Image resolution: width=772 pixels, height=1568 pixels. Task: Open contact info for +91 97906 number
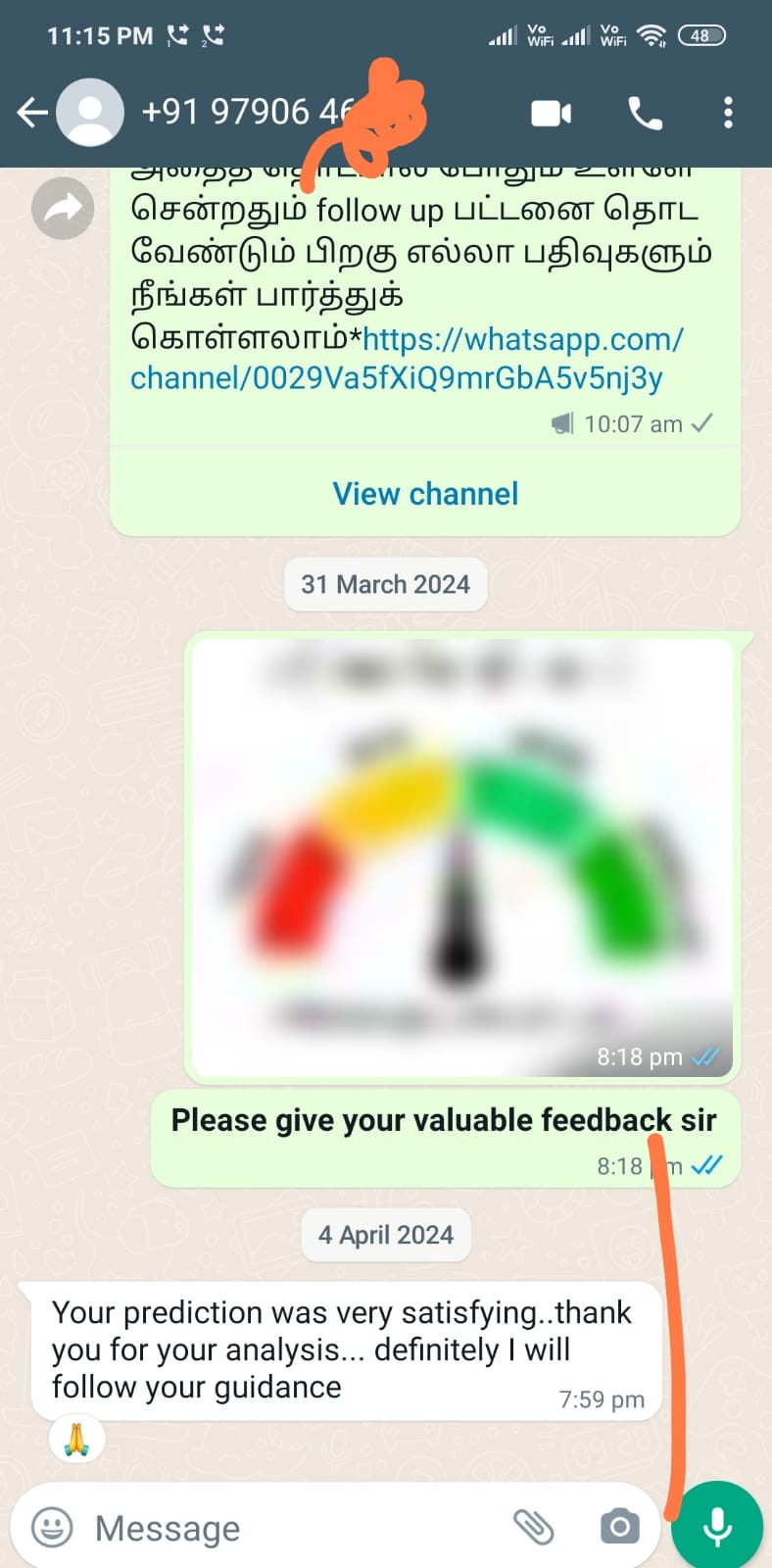[x=245, y=113]
